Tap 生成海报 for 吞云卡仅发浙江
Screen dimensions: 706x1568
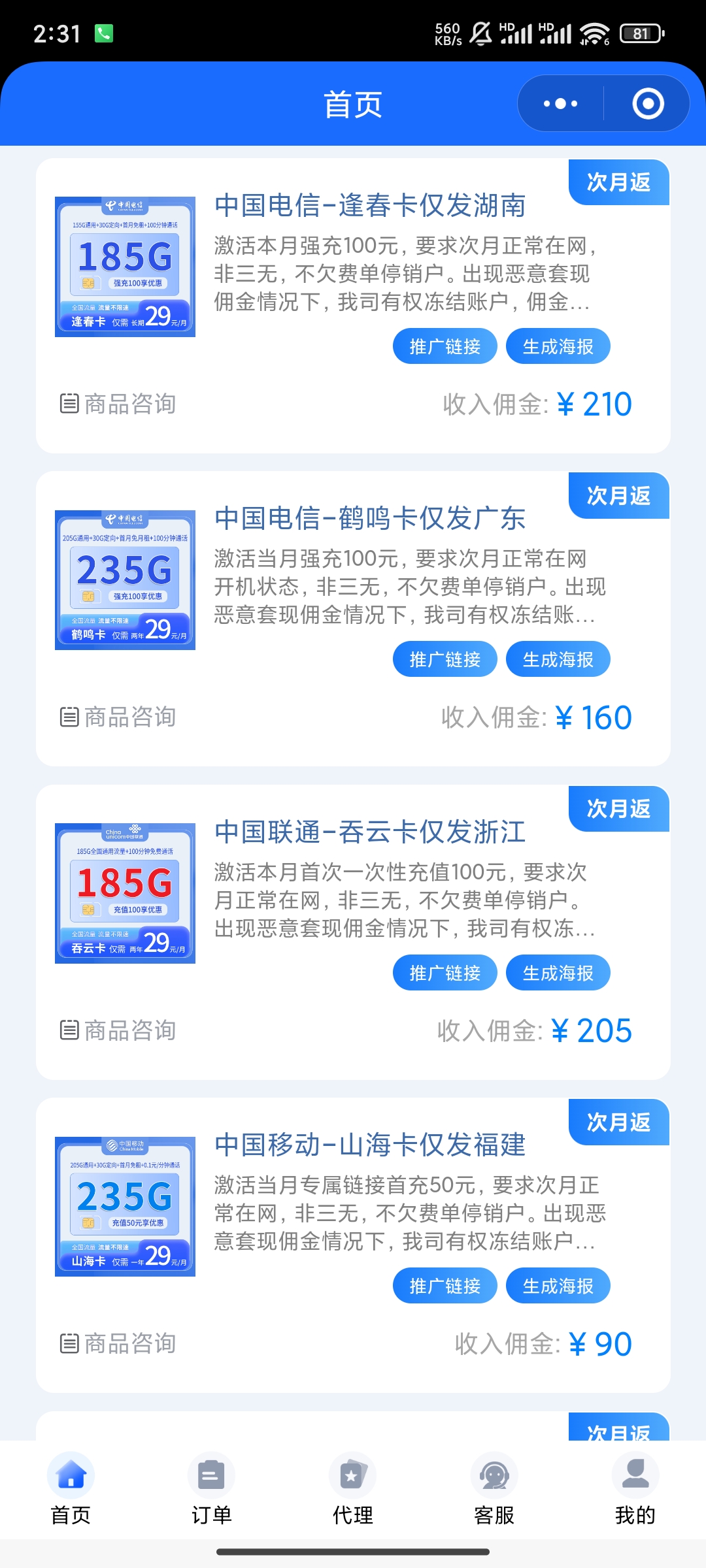click(x=558, y=973)
